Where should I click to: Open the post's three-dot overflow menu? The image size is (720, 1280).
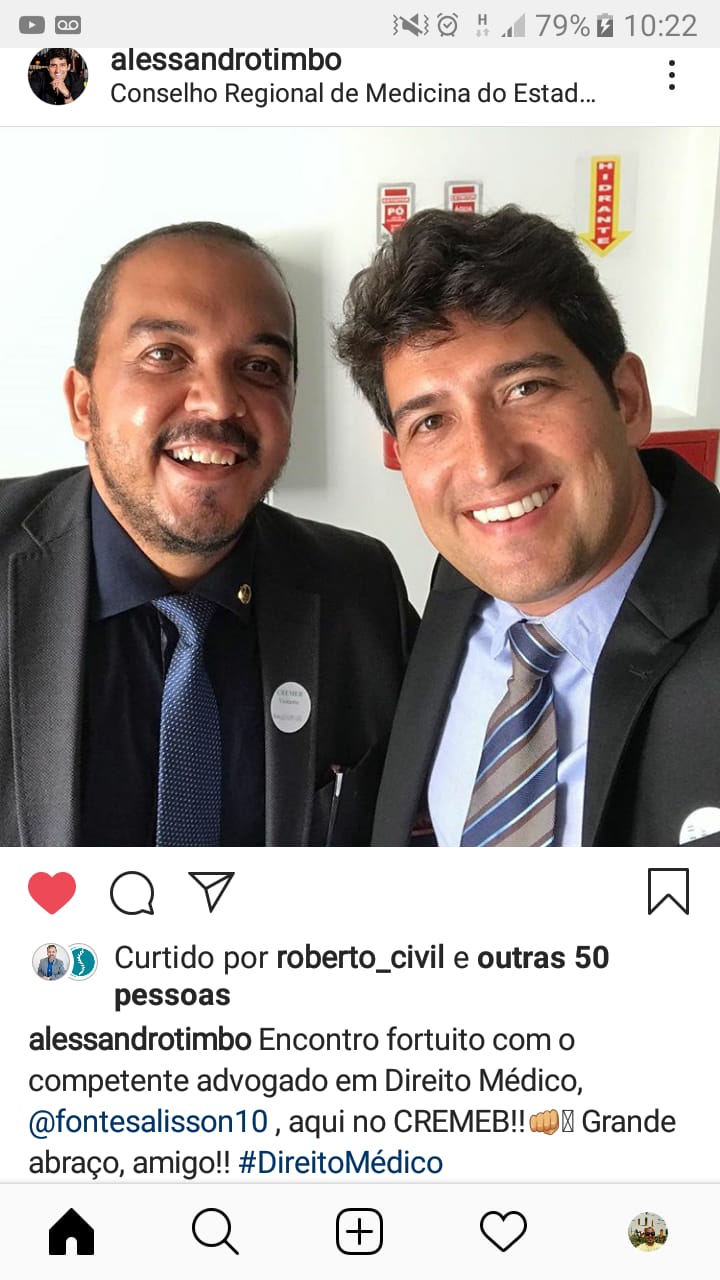click(x=672, y=75)
